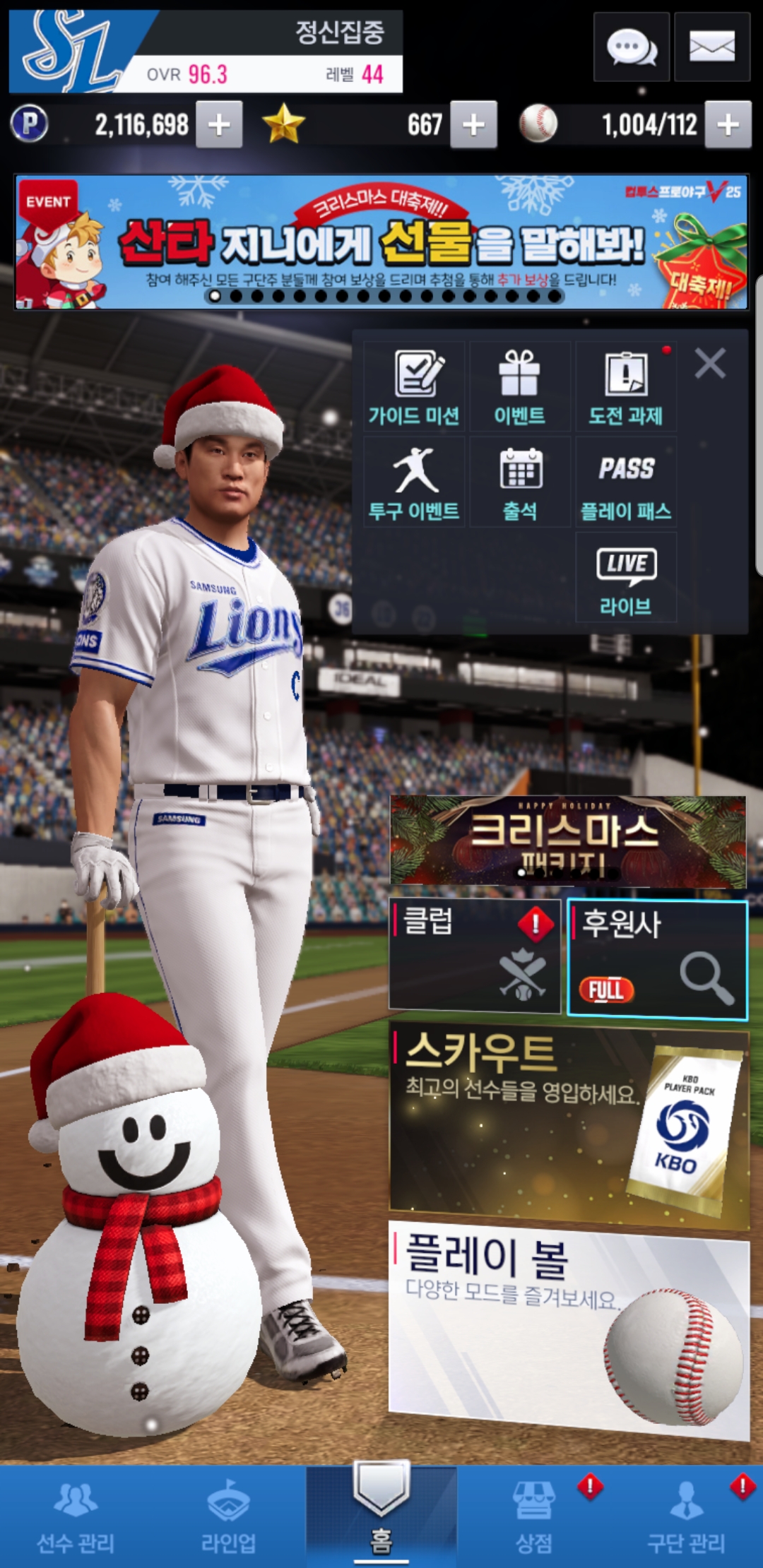The image size is (763, 1568).
Task: Open the mailbox envelope icon
Action: click(711, 48)
